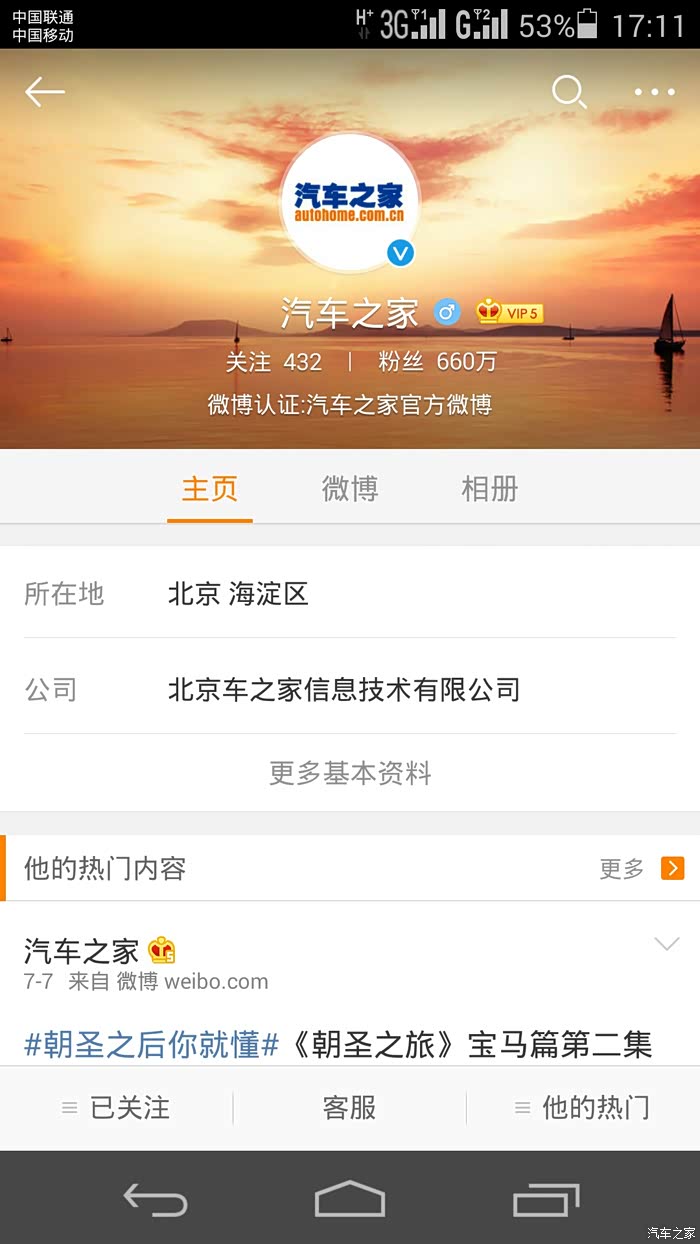Viewport: 700px width, 1244px height.
Task: Open 客服 customer service
Action: (x=350, y=1108)
